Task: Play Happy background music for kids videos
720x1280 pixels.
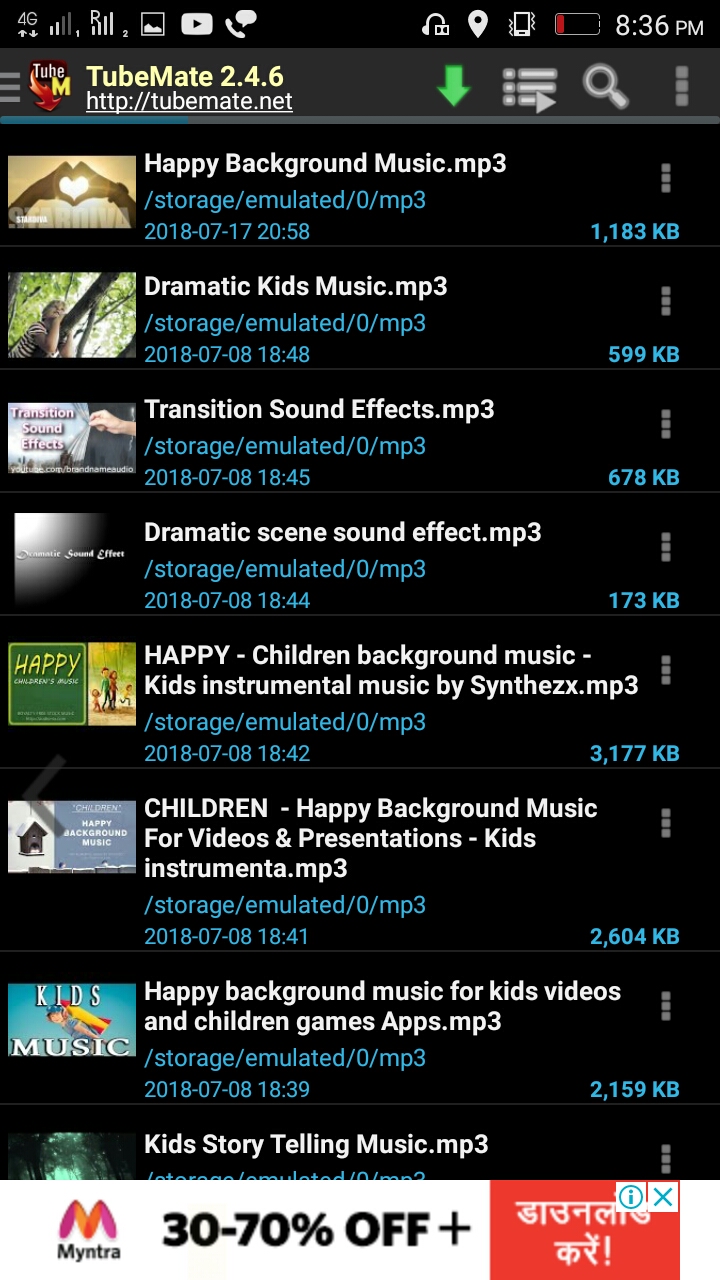Action: 382,1006
